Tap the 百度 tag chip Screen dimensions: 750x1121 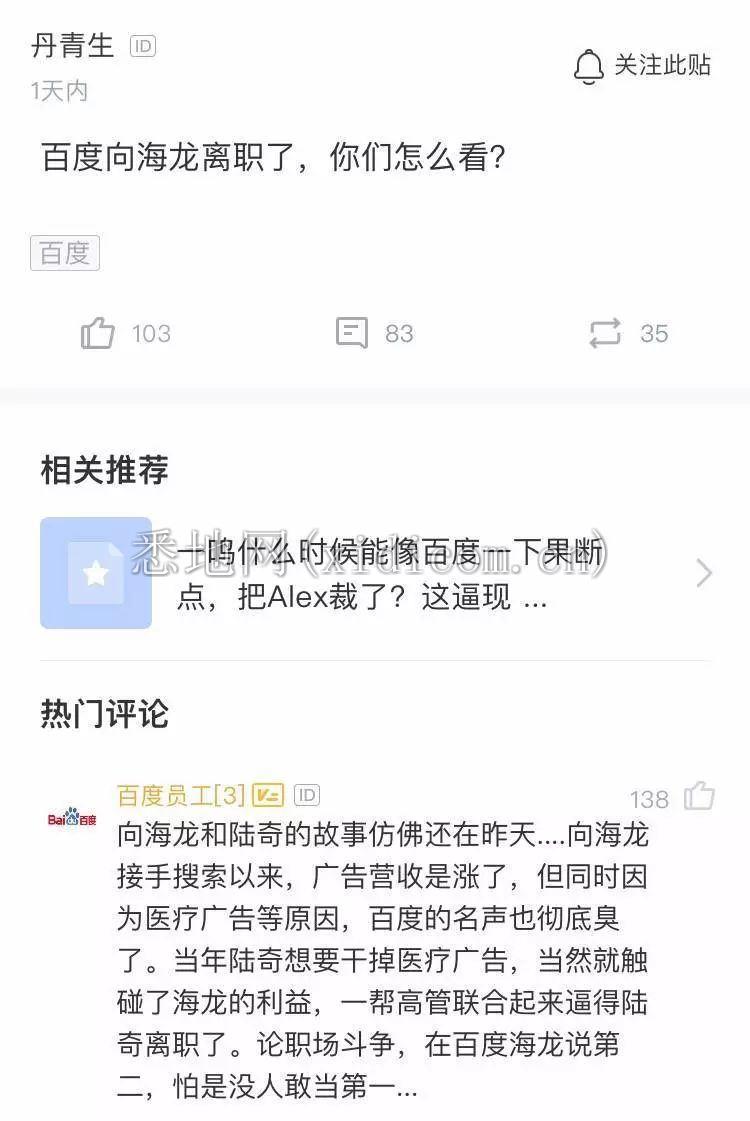[65, 253]
